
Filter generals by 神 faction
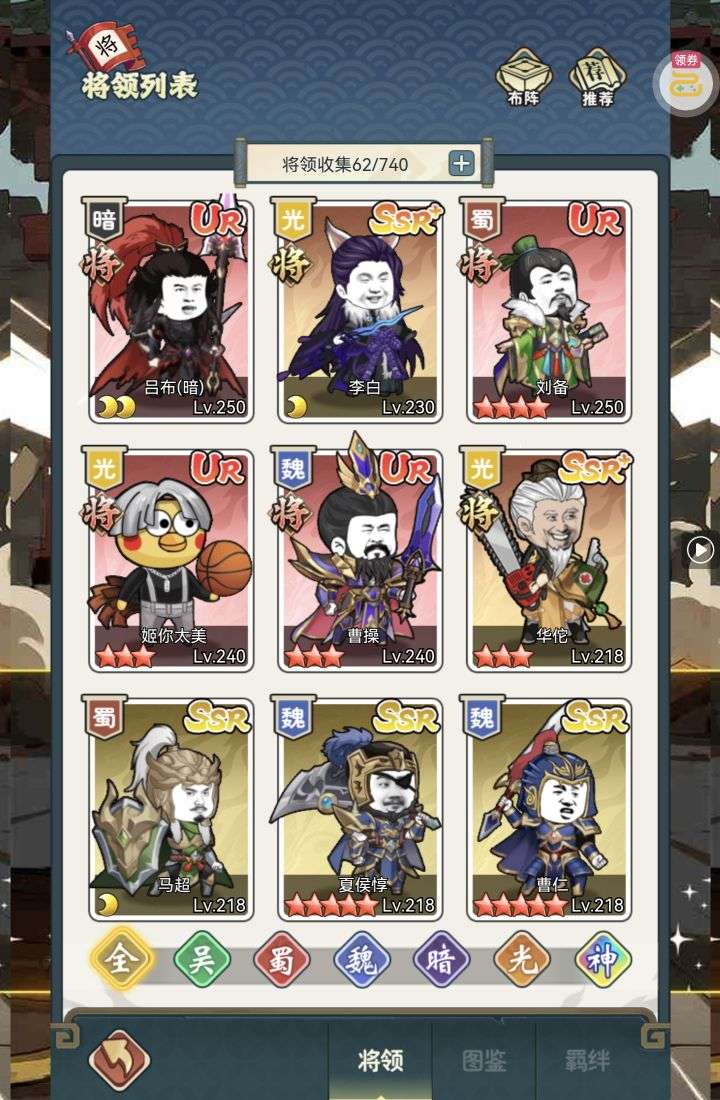pos(602,960)
